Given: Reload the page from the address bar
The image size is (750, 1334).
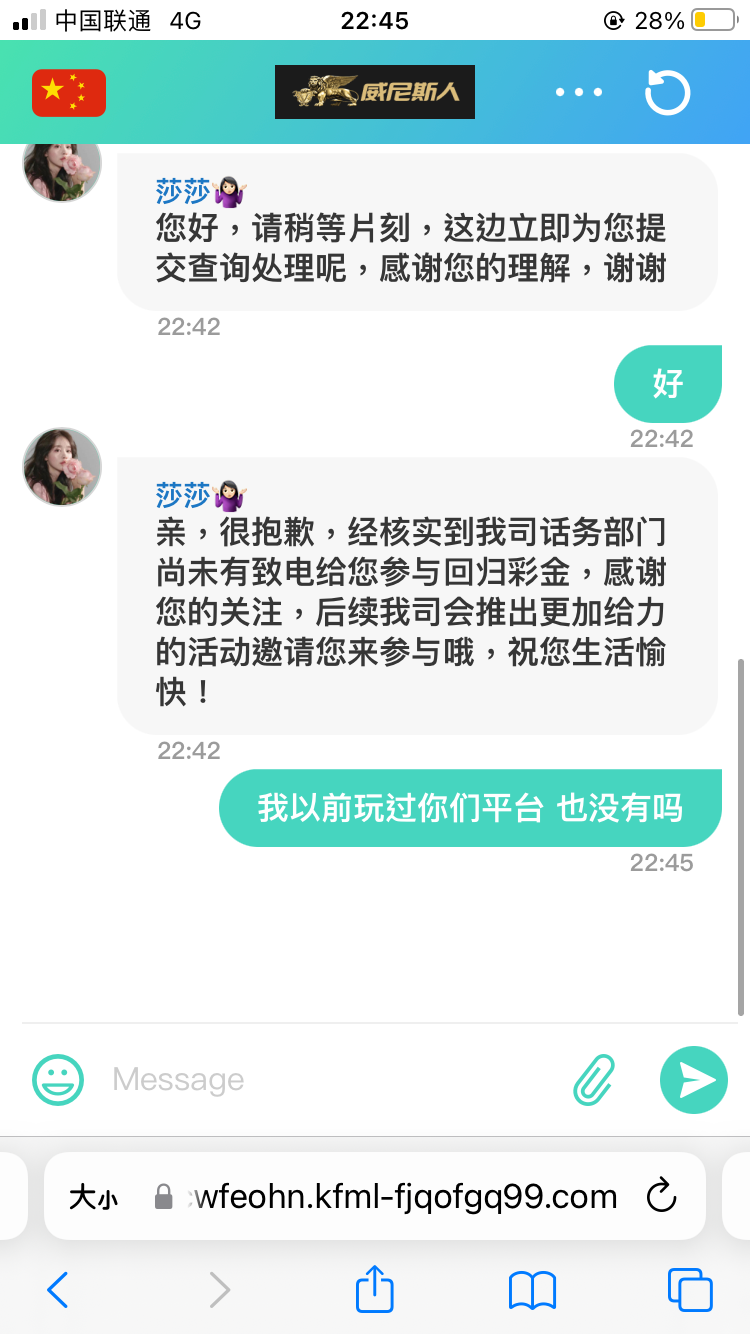Looking at the screenshot, I should 662,1196.
